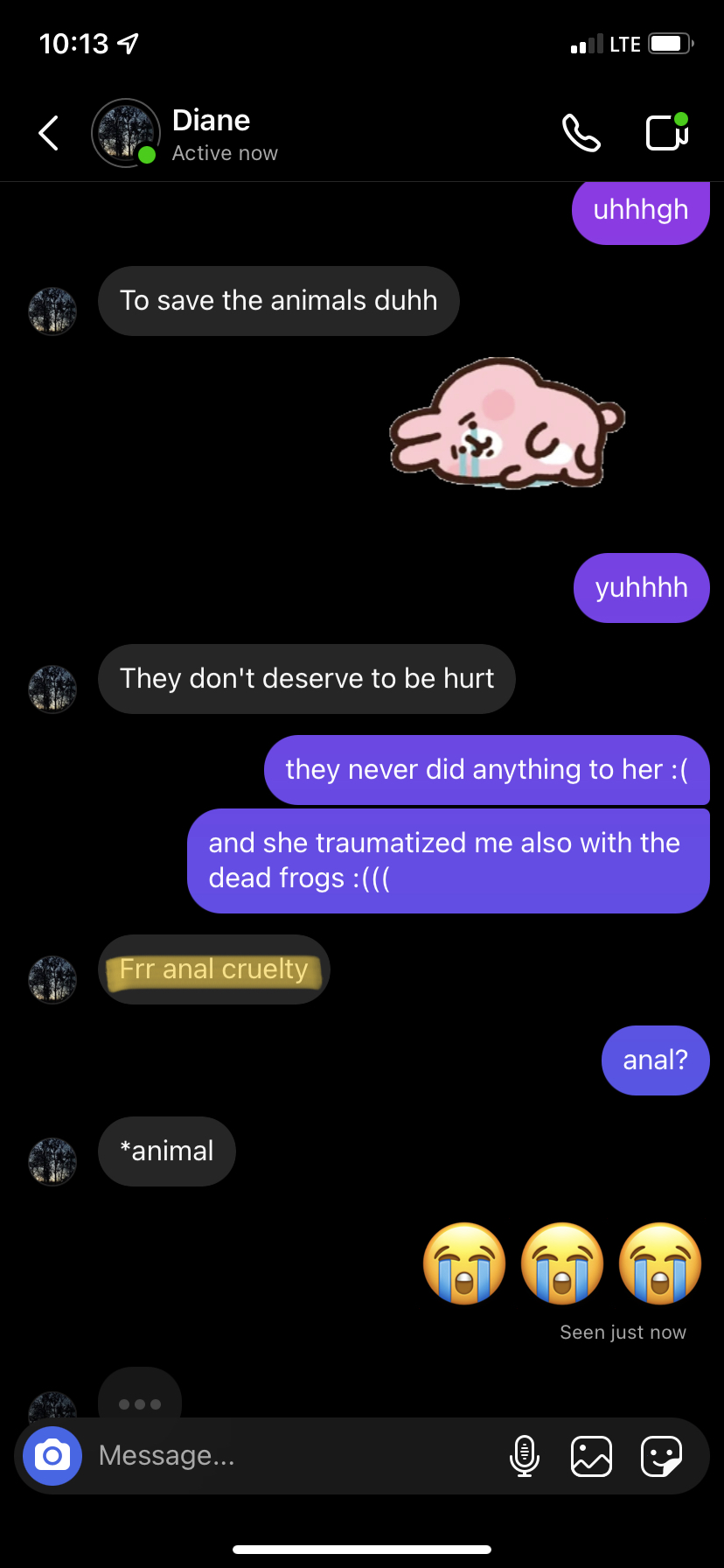
Task: Start an audio call with Diane
Action: [x=581, y=133]
